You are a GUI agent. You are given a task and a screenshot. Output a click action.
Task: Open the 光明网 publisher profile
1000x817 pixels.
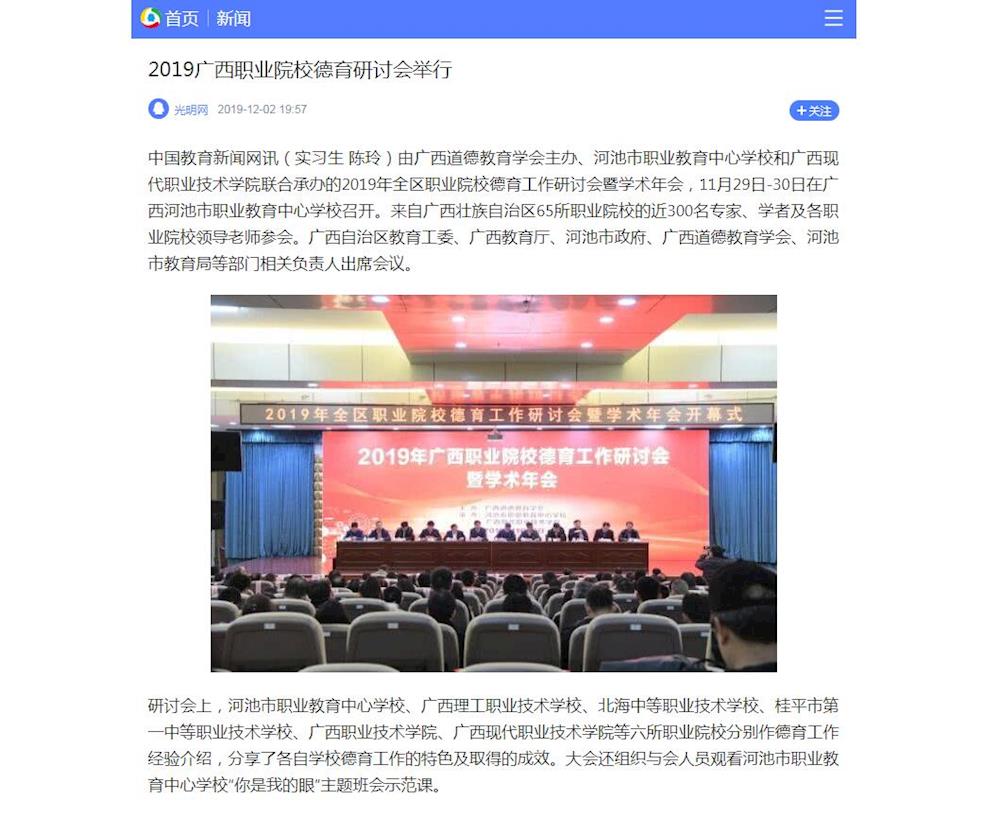(190, 110)
